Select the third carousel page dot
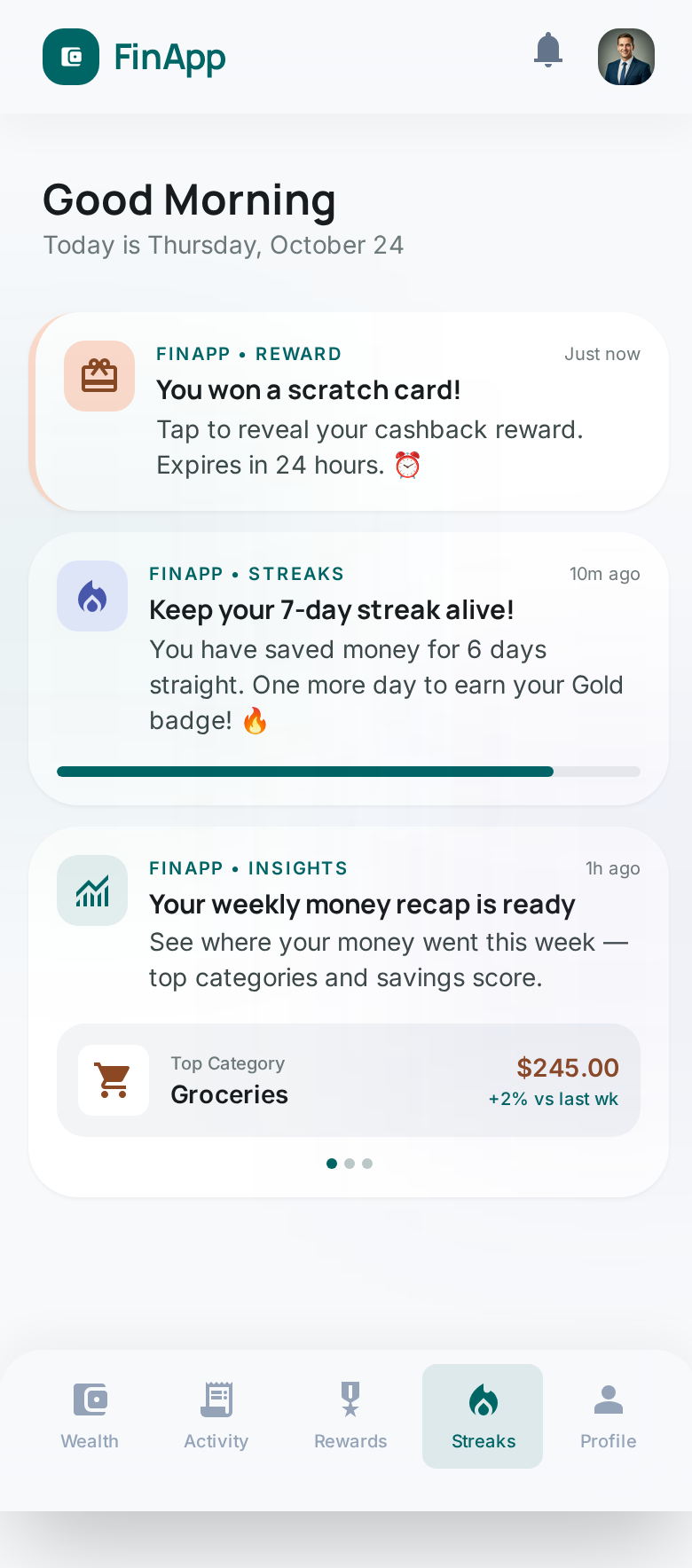This screenshot has width=692, height=1568. click(367, 1163)
